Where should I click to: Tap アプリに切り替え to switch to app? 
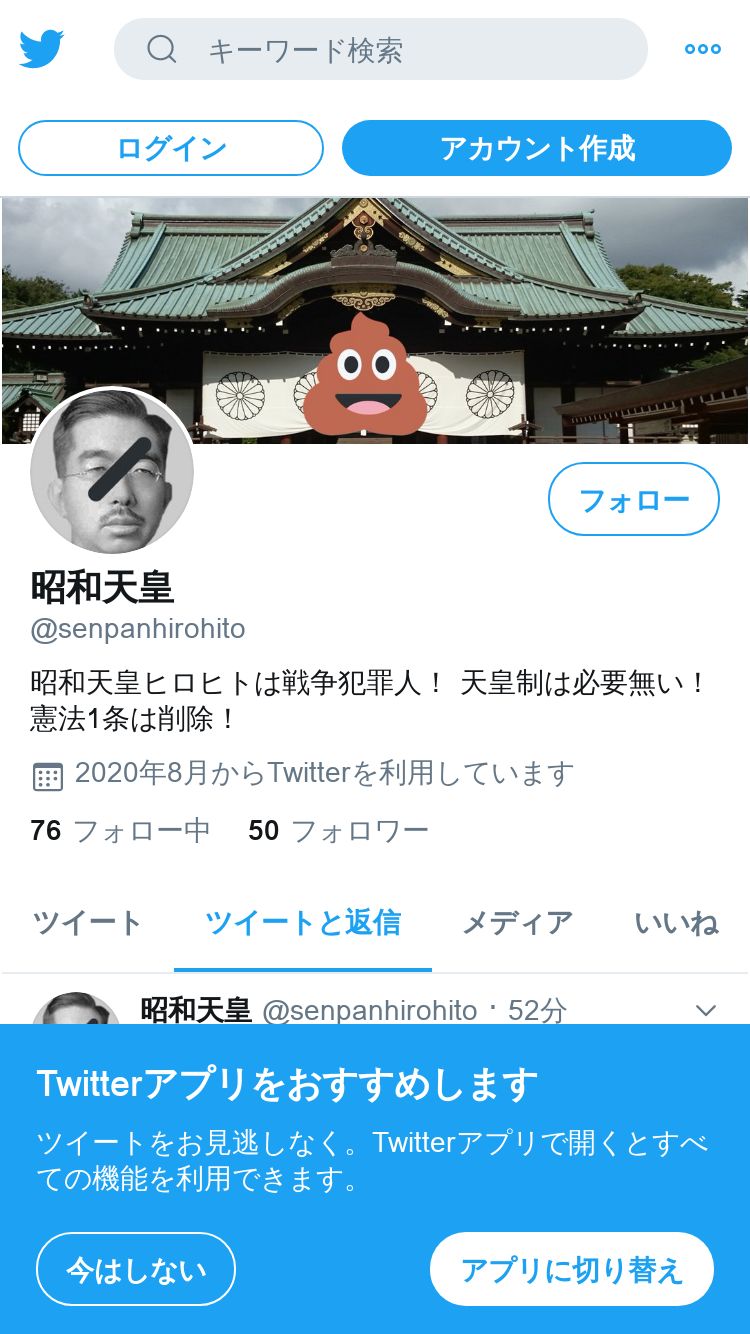(572, 1269)
